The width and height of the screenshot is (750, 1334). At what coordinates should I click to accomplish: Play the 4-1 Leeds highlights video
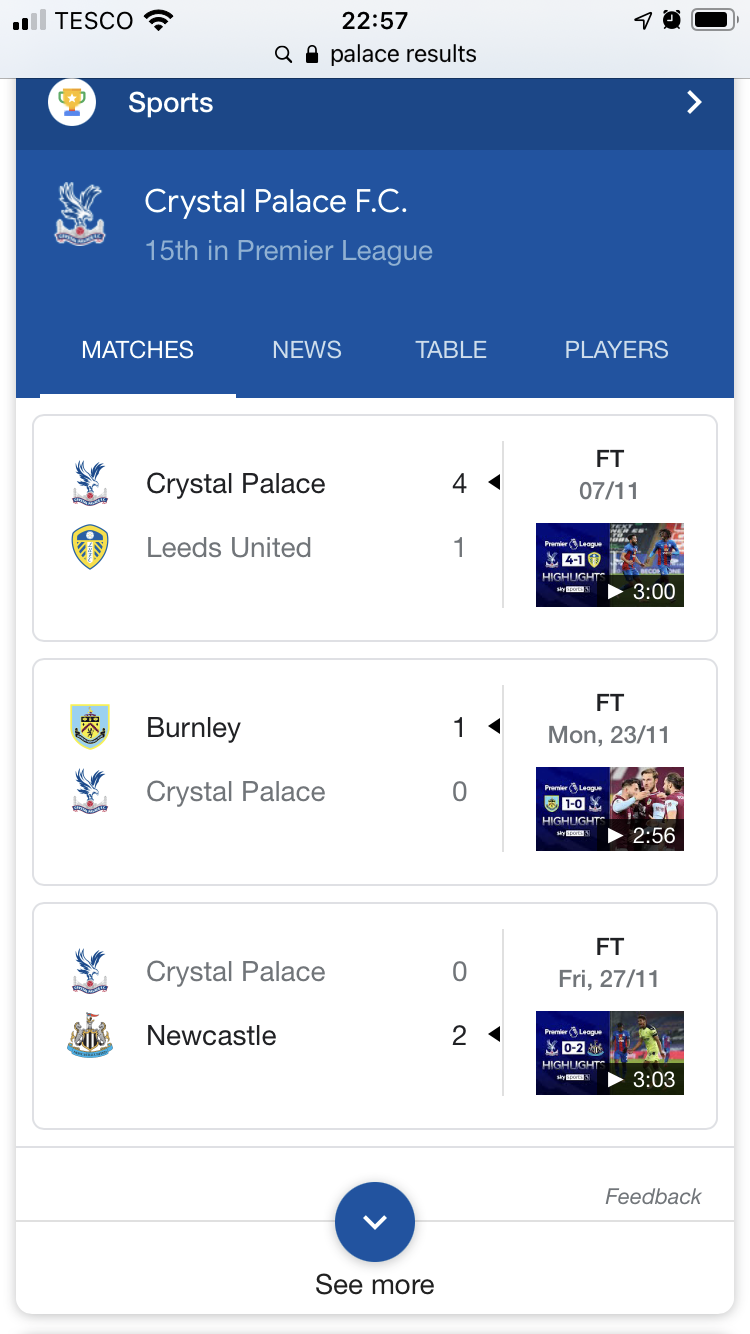[x=610, y=565]
